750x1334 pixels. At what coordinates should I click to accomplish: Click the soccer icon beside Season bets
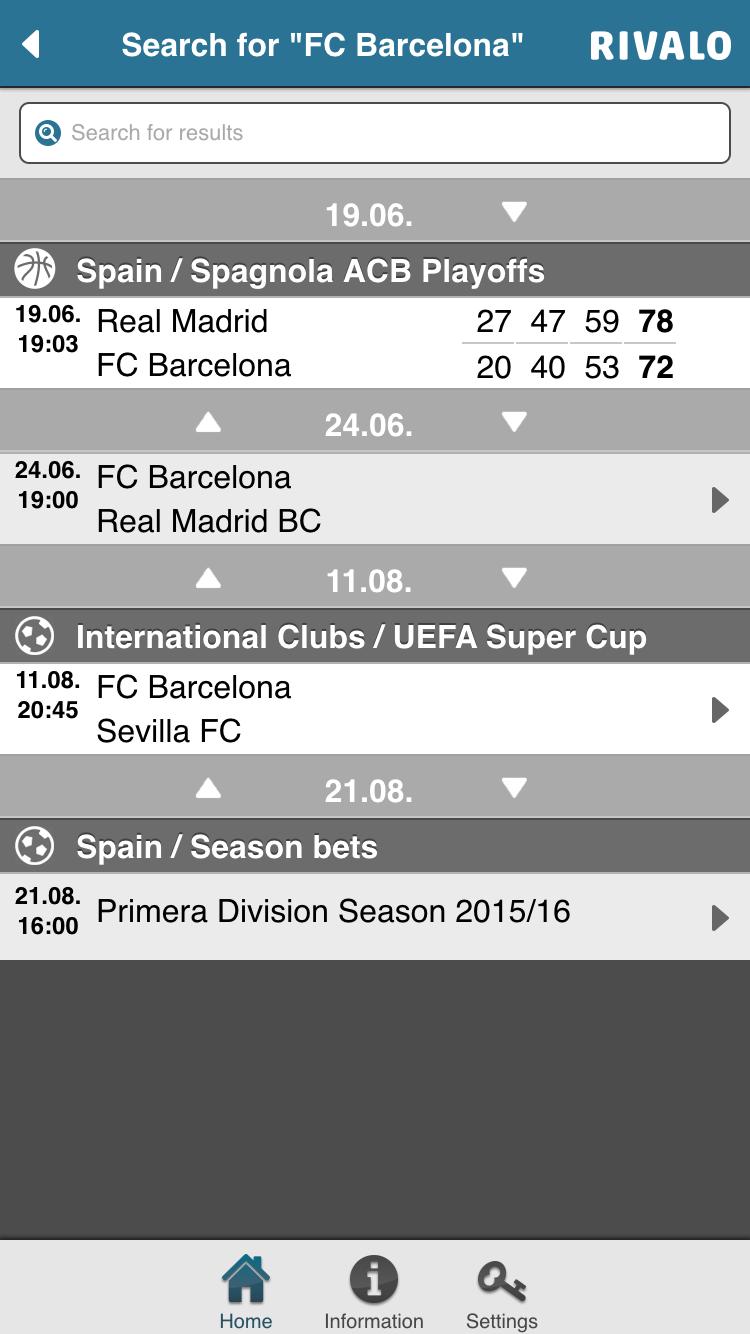click(x=33, y=845)
